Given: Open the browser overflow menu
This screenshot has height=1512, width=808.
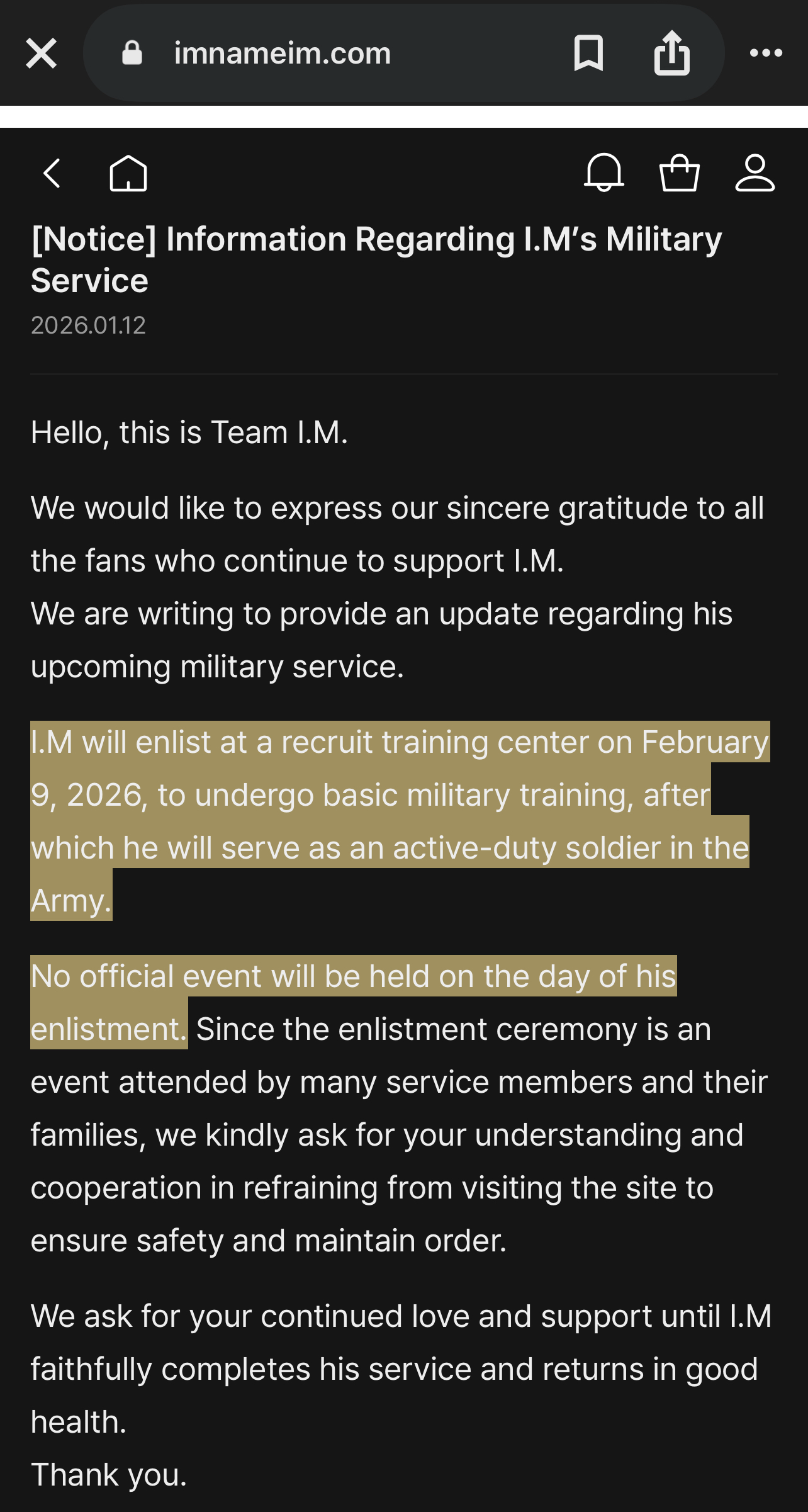Looking at the screenshot, I should (766, 53).
